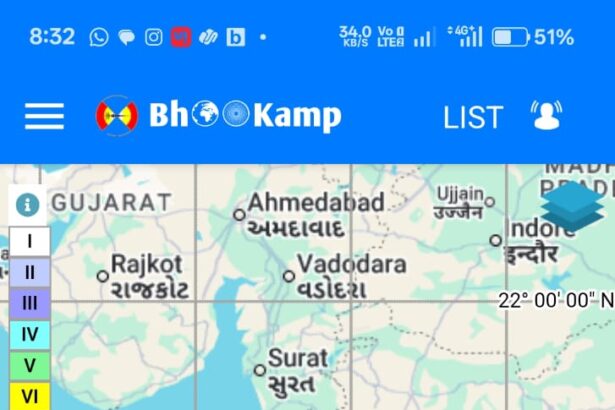Viewport: 615px width, 410px height.
Task: Tap the legend info icon
Action: point(27,205)
